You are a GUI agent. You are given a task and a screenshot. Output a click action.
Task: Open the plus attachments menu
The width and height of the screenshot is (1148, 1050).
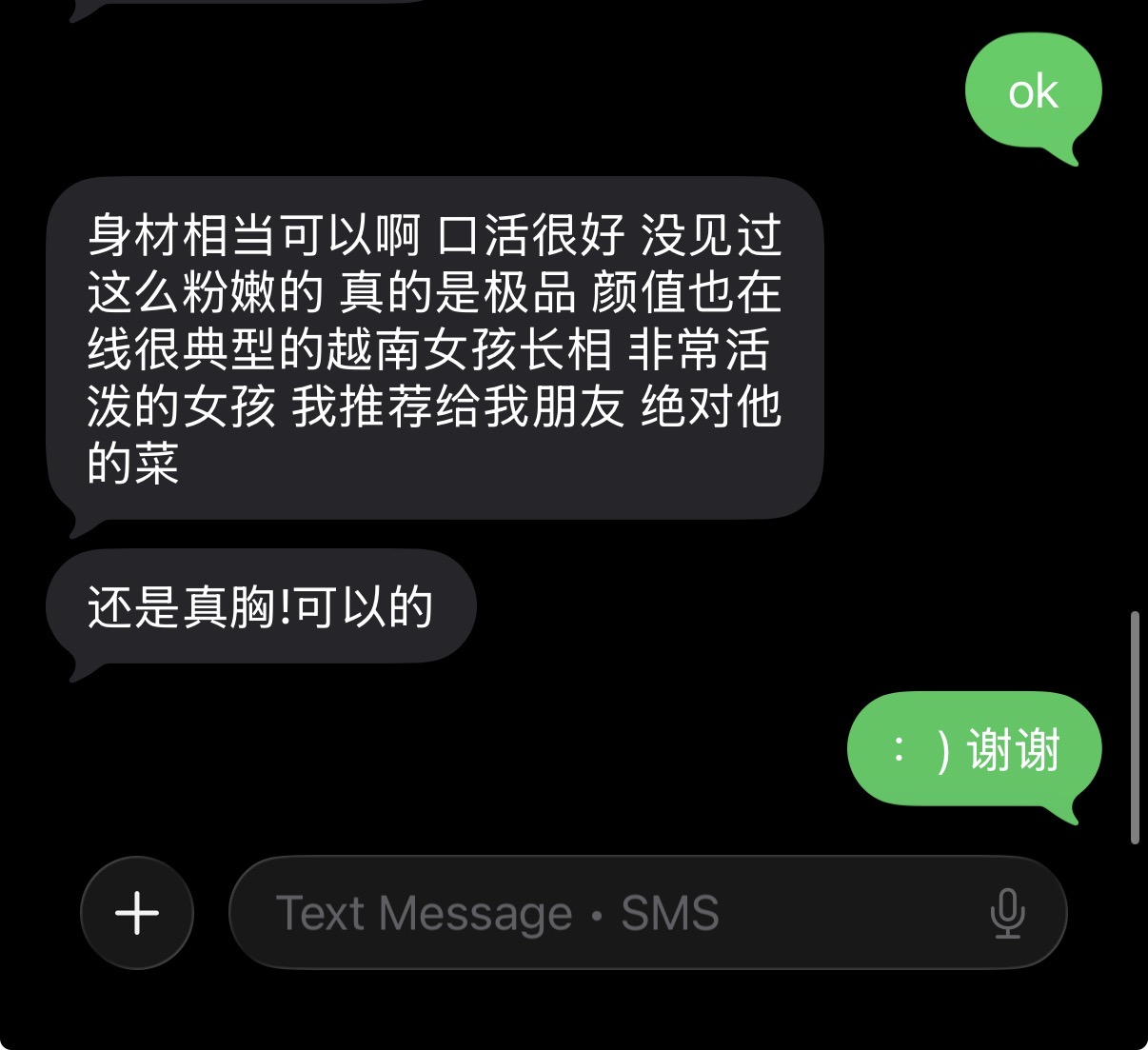(x=137, y=913)
